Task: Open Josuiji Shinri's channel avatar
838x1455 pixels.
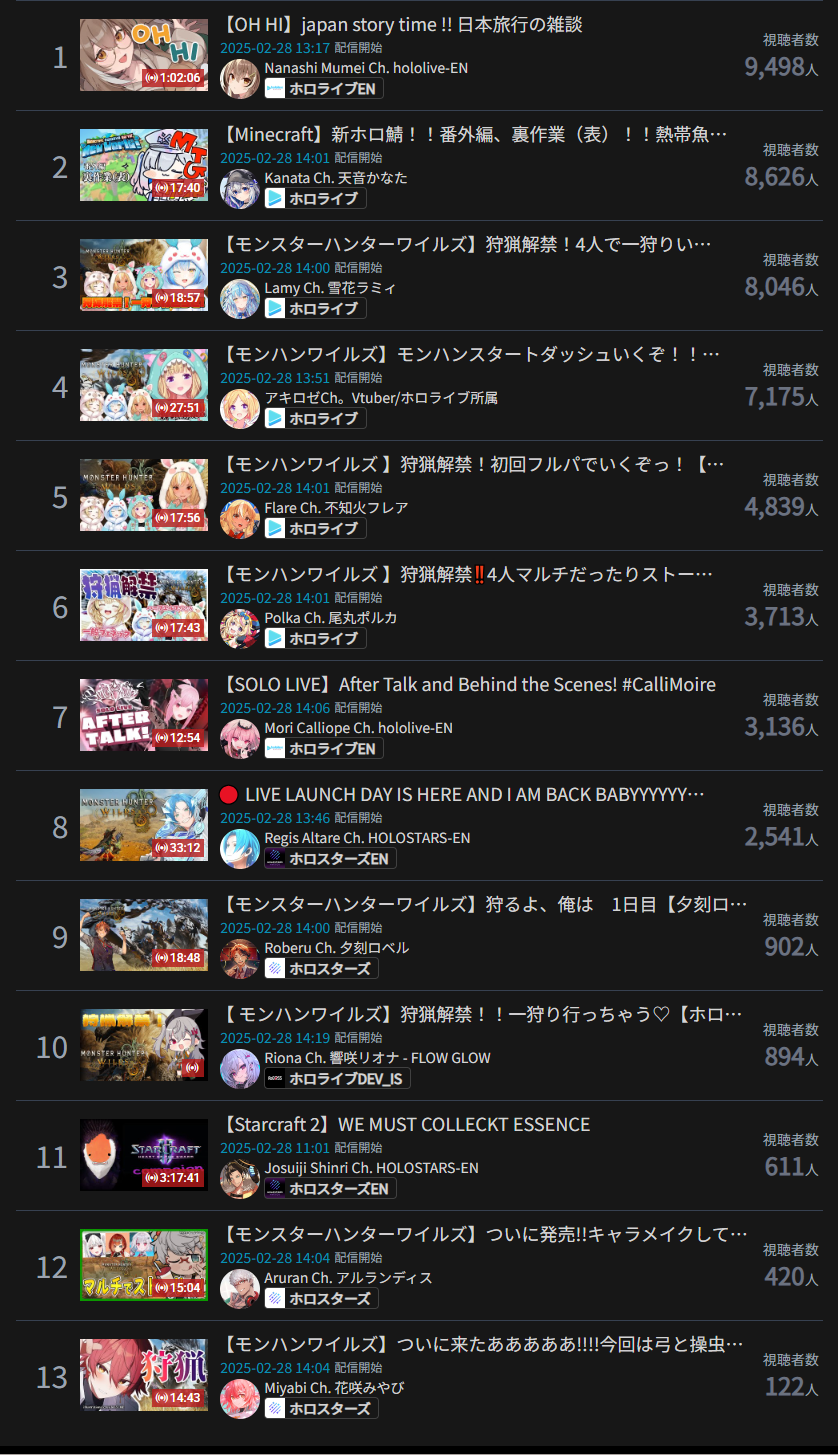Action: [240, 1178]
